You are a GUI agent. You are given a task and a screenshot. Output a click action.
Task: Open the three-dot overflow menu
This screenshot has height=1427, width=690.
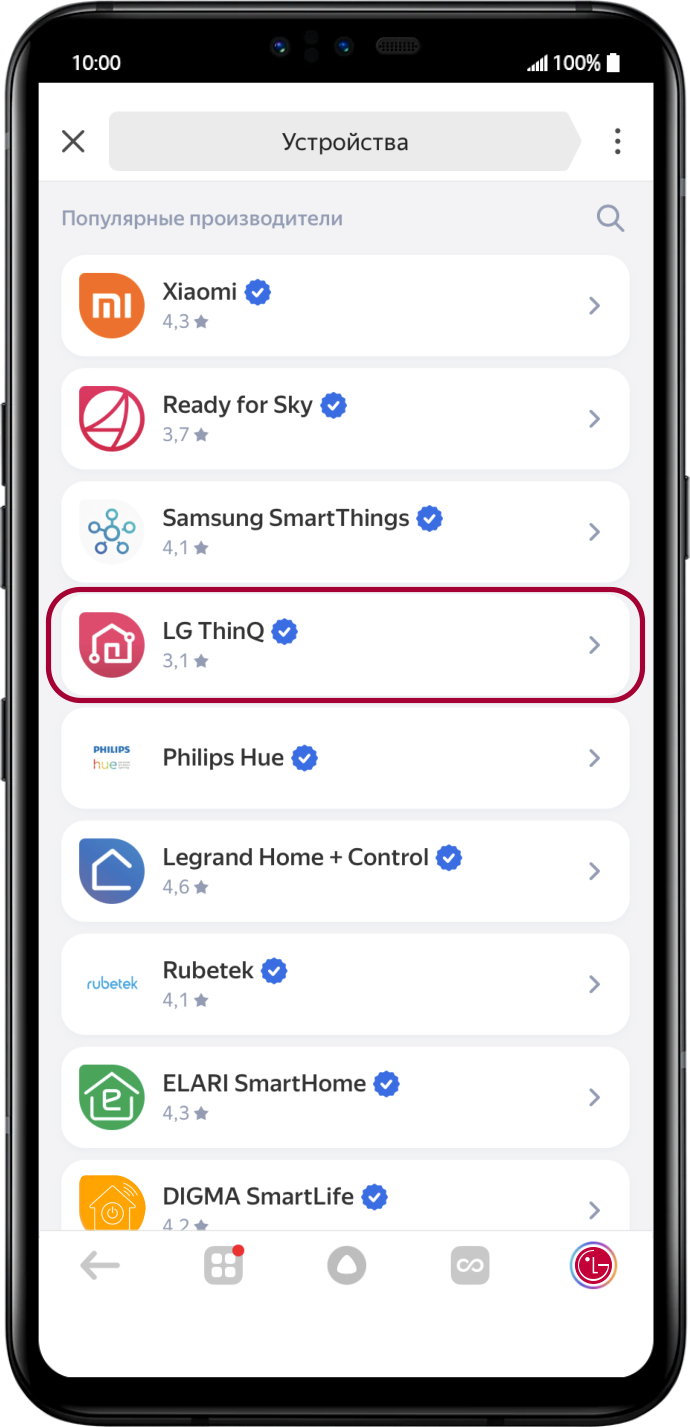617,141
